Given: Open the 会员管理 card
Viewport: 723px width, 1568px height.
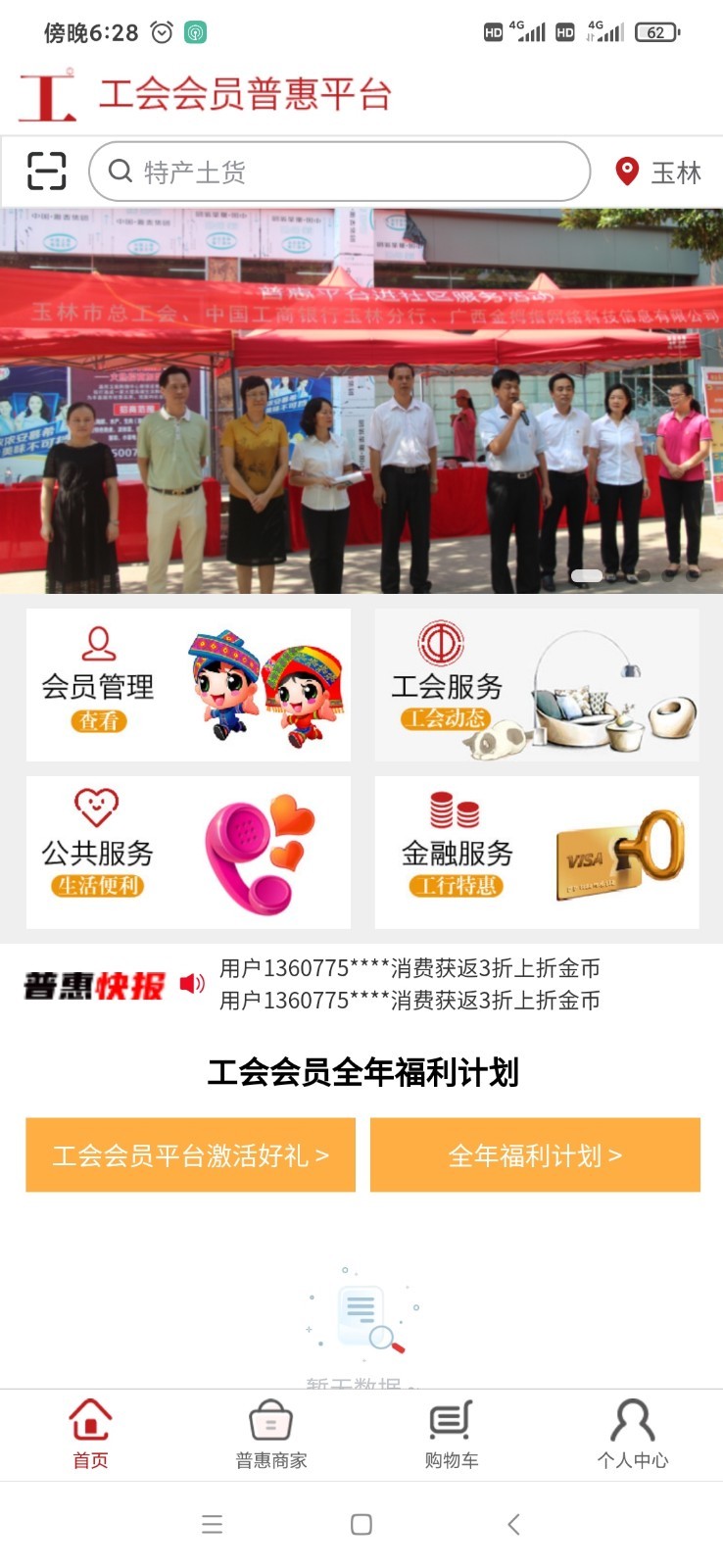Looking at the screenshot, I should click(x=188, y=685).
